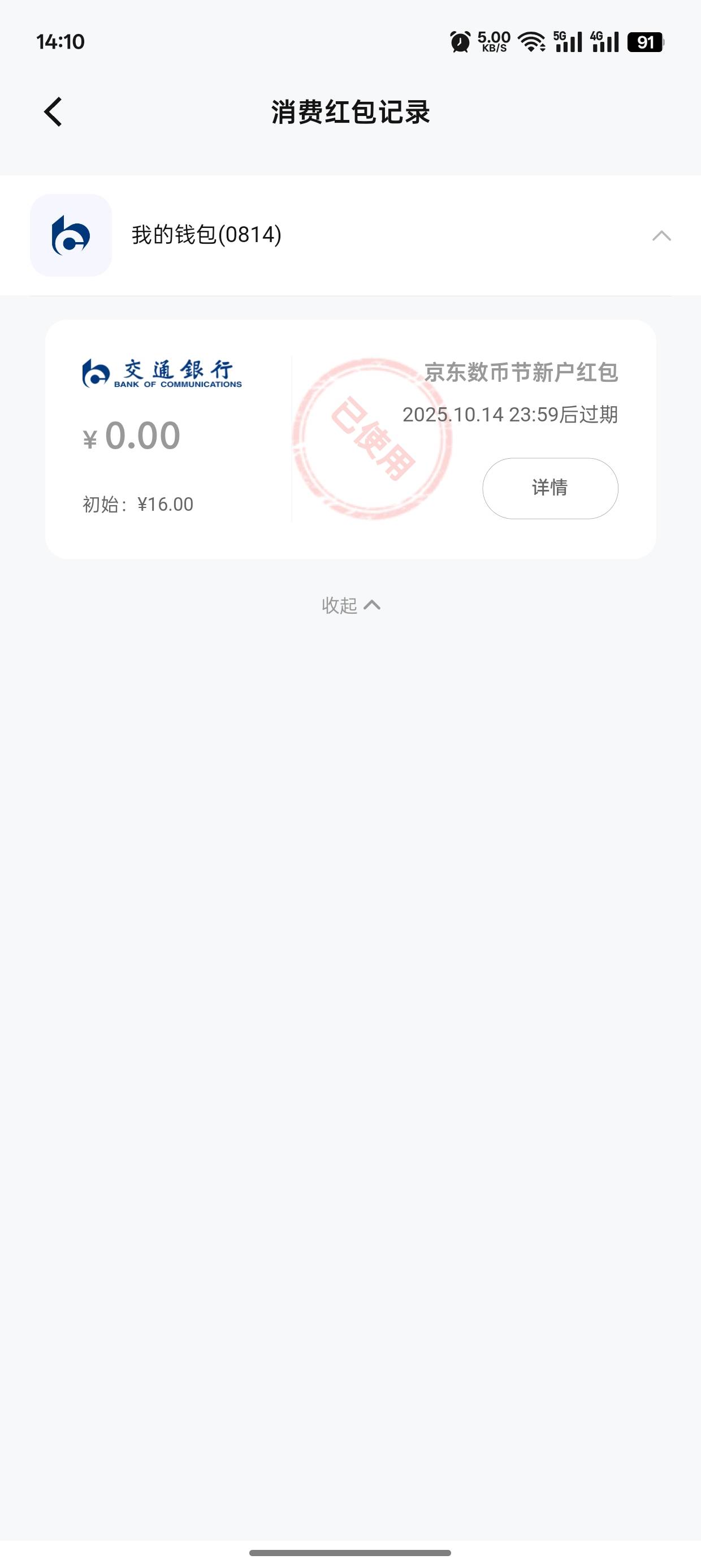Open 详情 for 京东数币节新户红包

549,488
